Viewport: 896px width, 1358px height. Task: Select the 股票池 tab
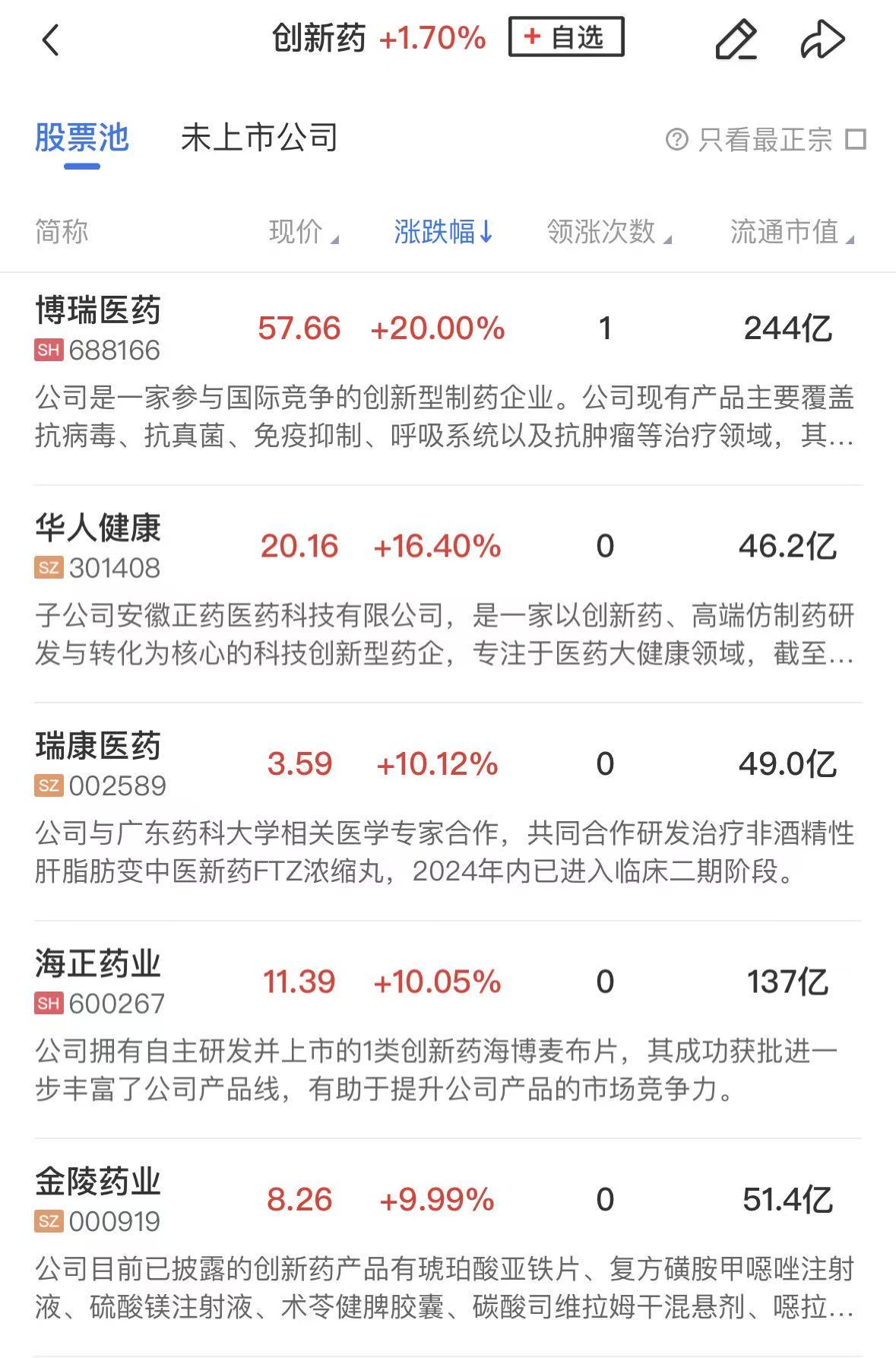(x=82, y=138)
